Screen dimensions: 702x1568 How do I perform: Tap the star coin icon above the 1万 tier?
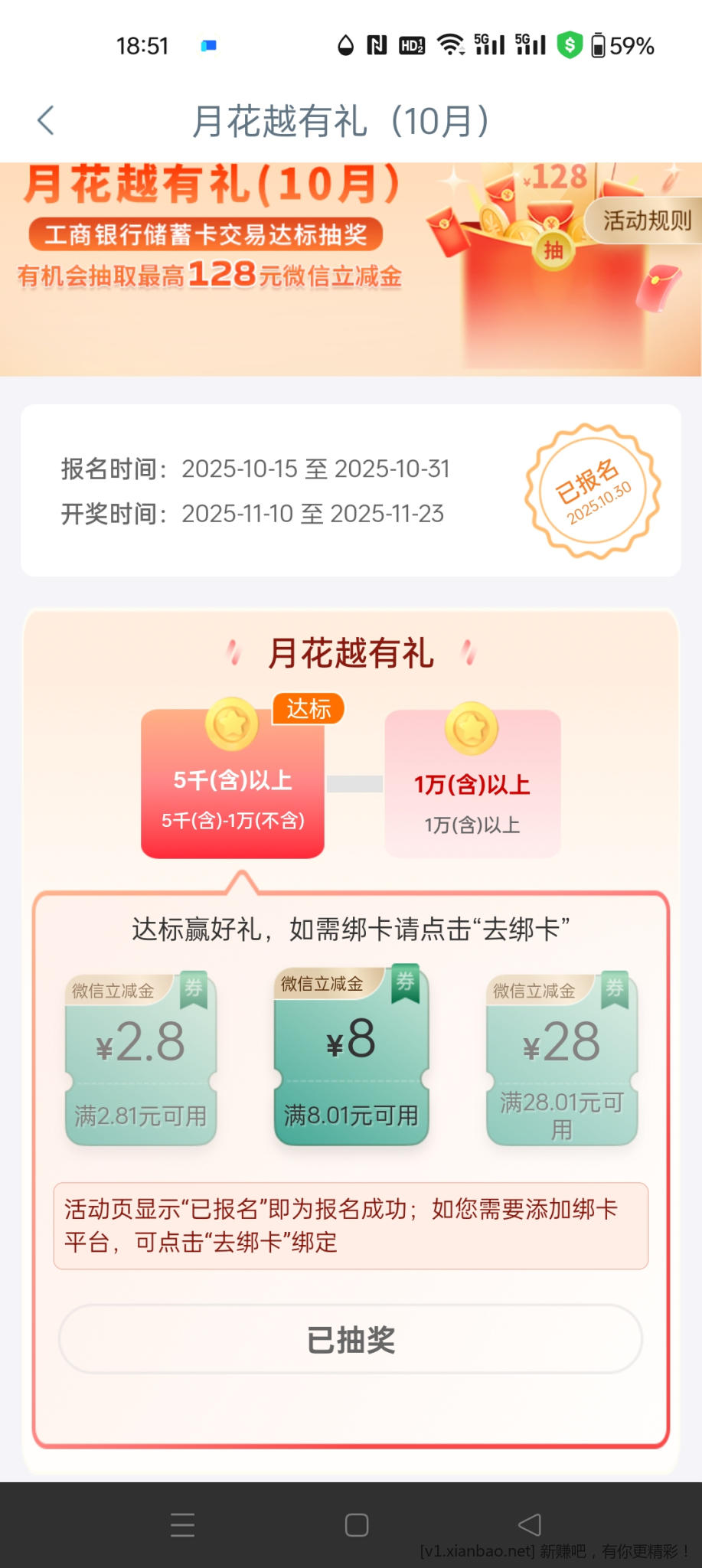(472, 729)
